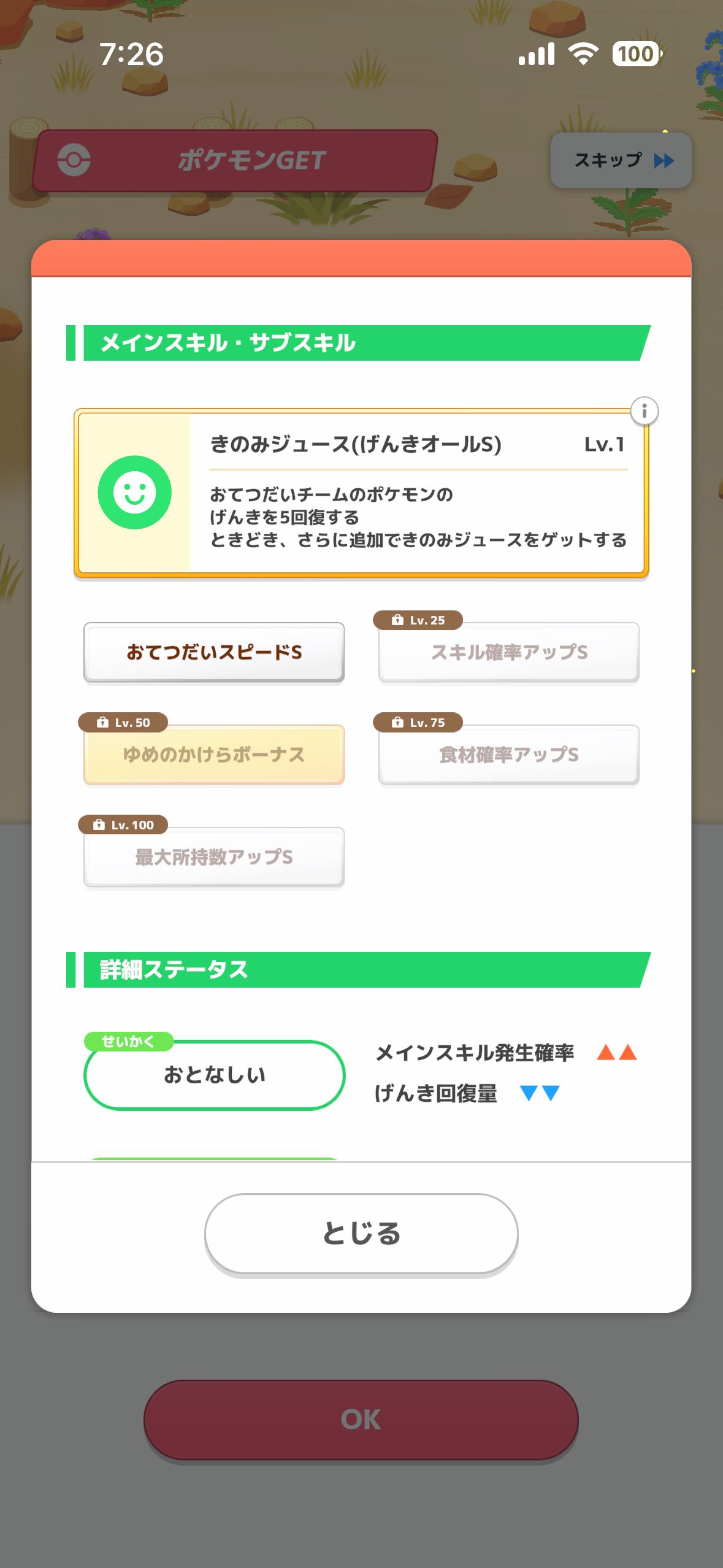
Task: Open the きのみジュース main skill card
Action: tap(361, 494)
